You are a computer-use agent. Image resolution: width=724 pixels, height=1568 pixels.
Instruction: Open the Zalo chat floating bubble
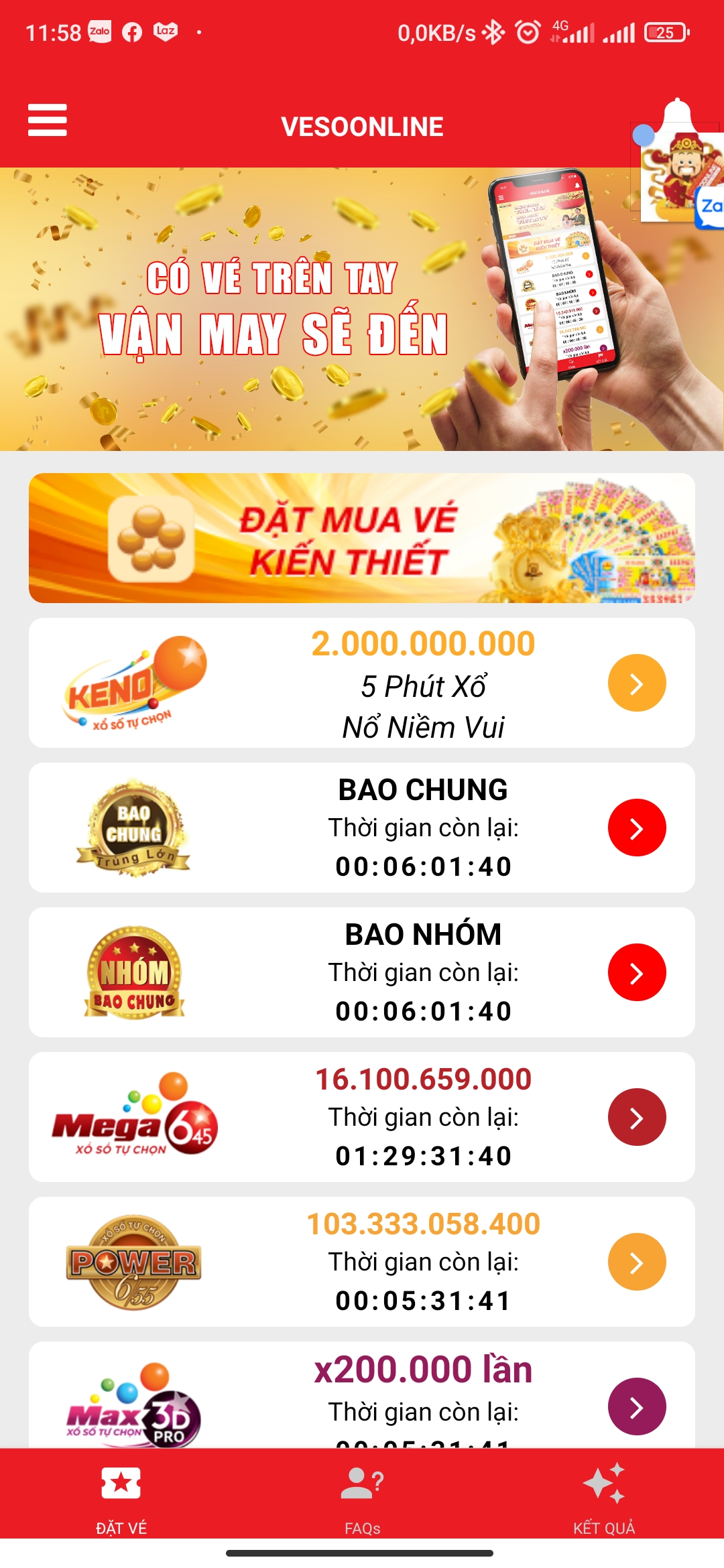[x=709, y=208]
